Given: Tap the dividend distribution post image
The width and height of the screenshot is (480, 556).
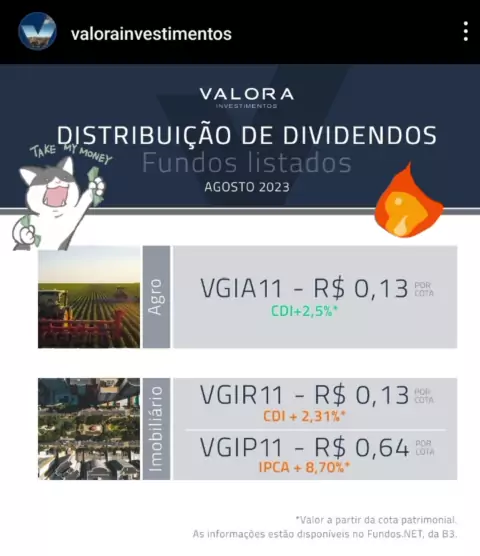Looking at the screenshot, I should [x=240, y=310].
